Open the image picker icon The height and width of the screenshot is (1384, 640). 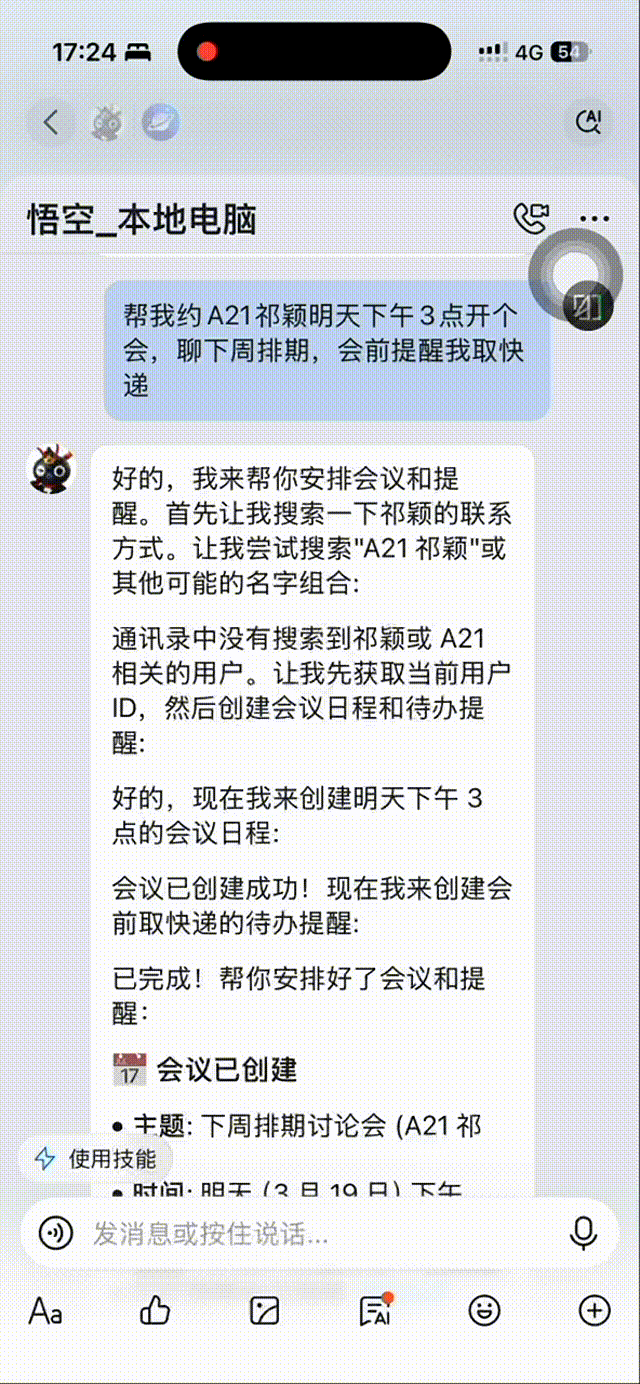[x=265, y=1310]
